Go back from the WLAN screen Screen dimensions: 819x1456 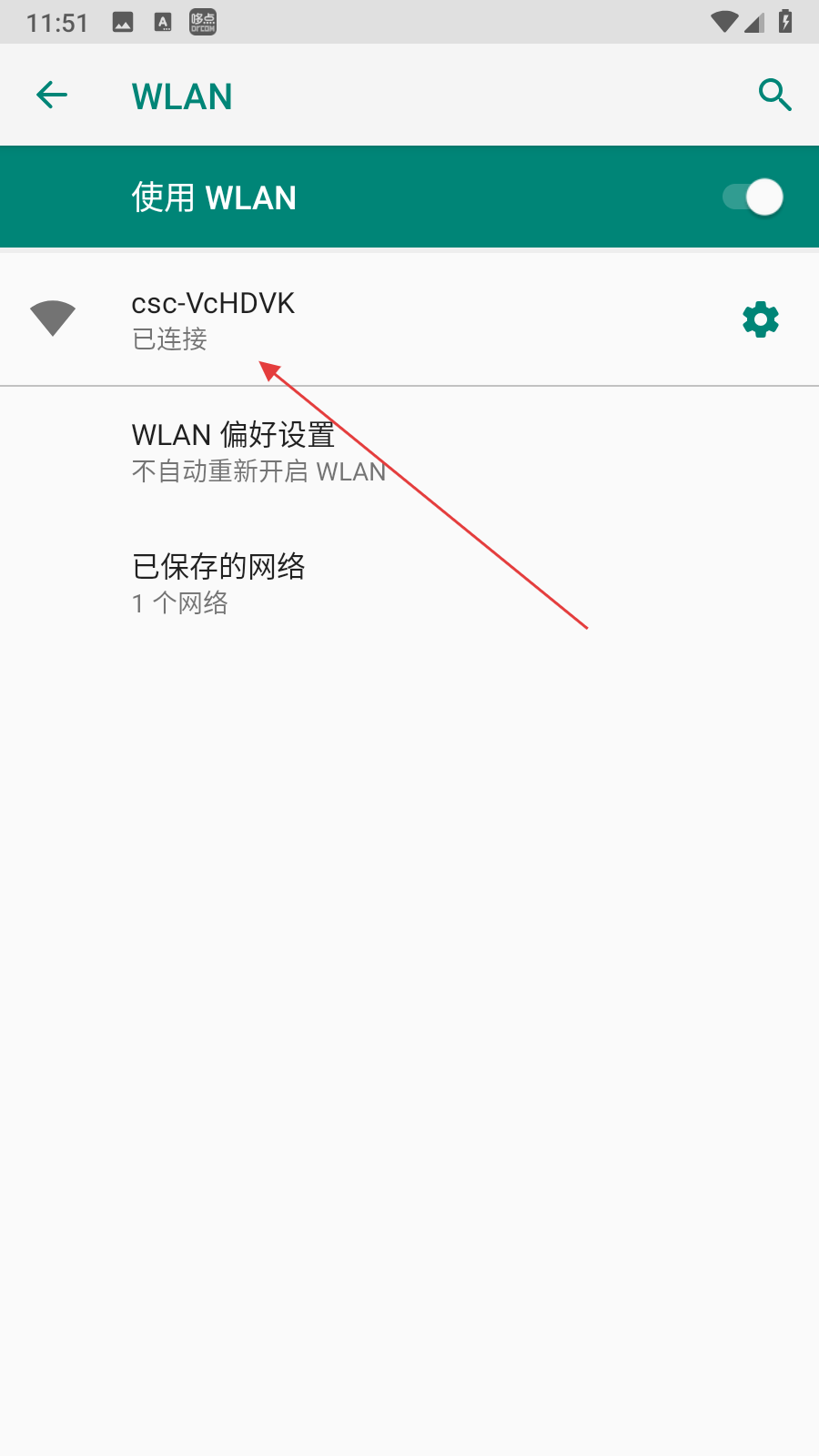coord(52,95)
